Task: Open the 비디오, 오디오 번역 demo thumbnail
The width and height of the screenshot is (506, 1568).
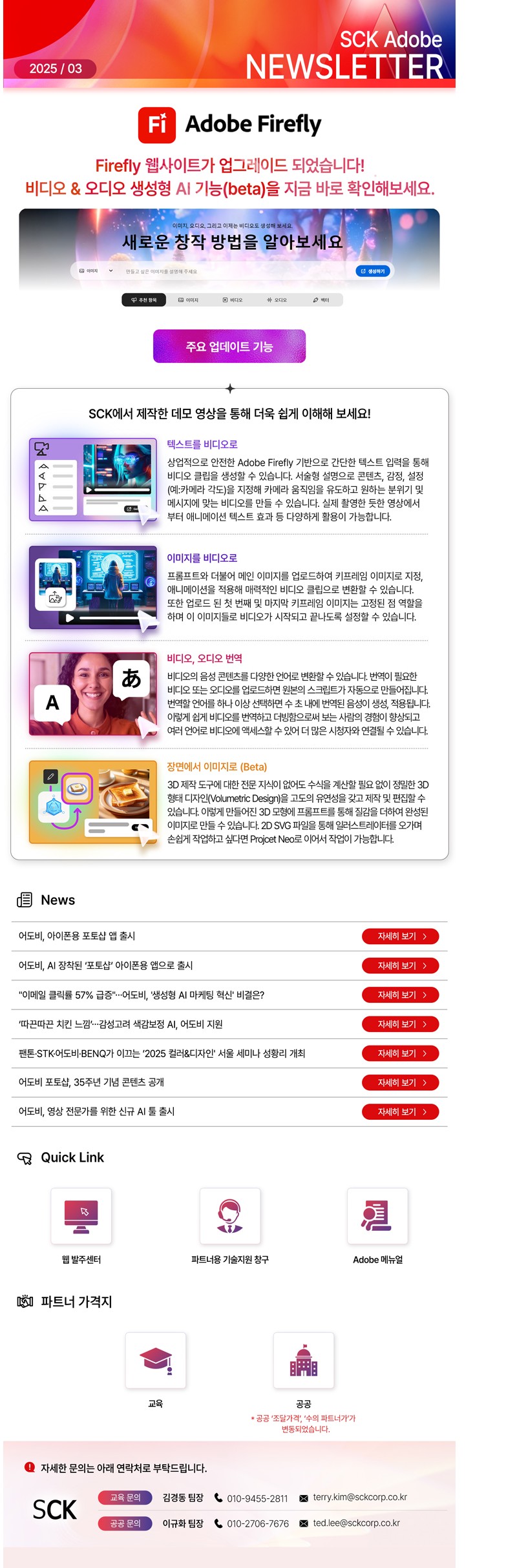Action: [x=93, y=694]
